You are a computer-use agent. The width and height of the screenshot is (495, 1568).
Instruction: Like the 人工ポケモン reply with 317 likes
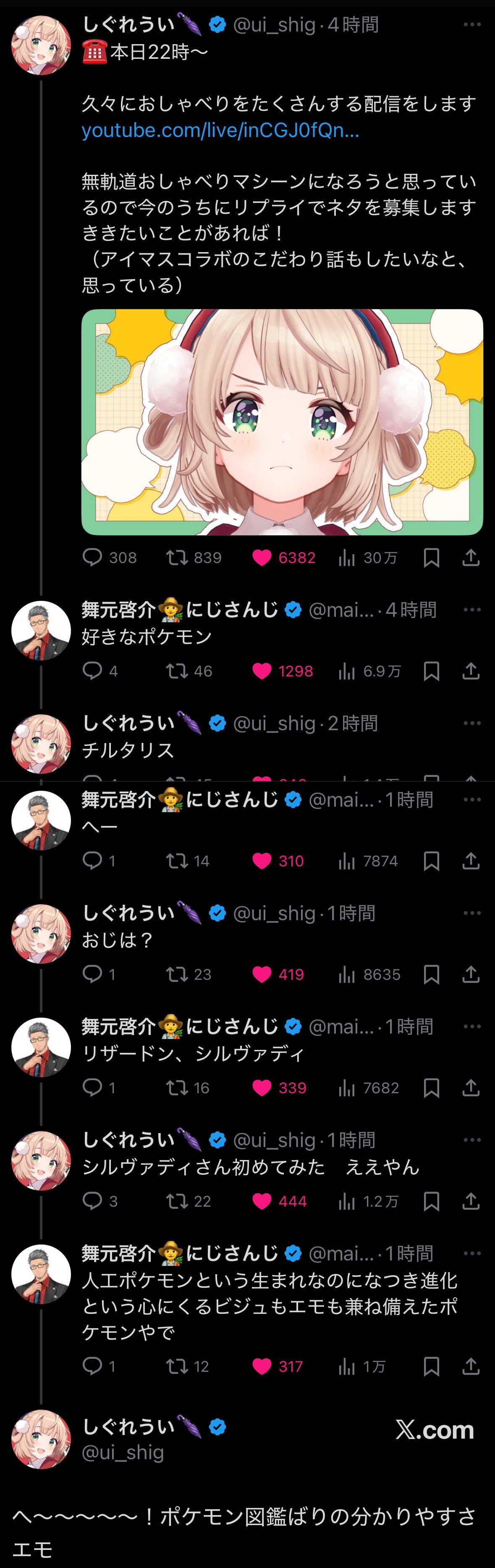[262, 1366]
